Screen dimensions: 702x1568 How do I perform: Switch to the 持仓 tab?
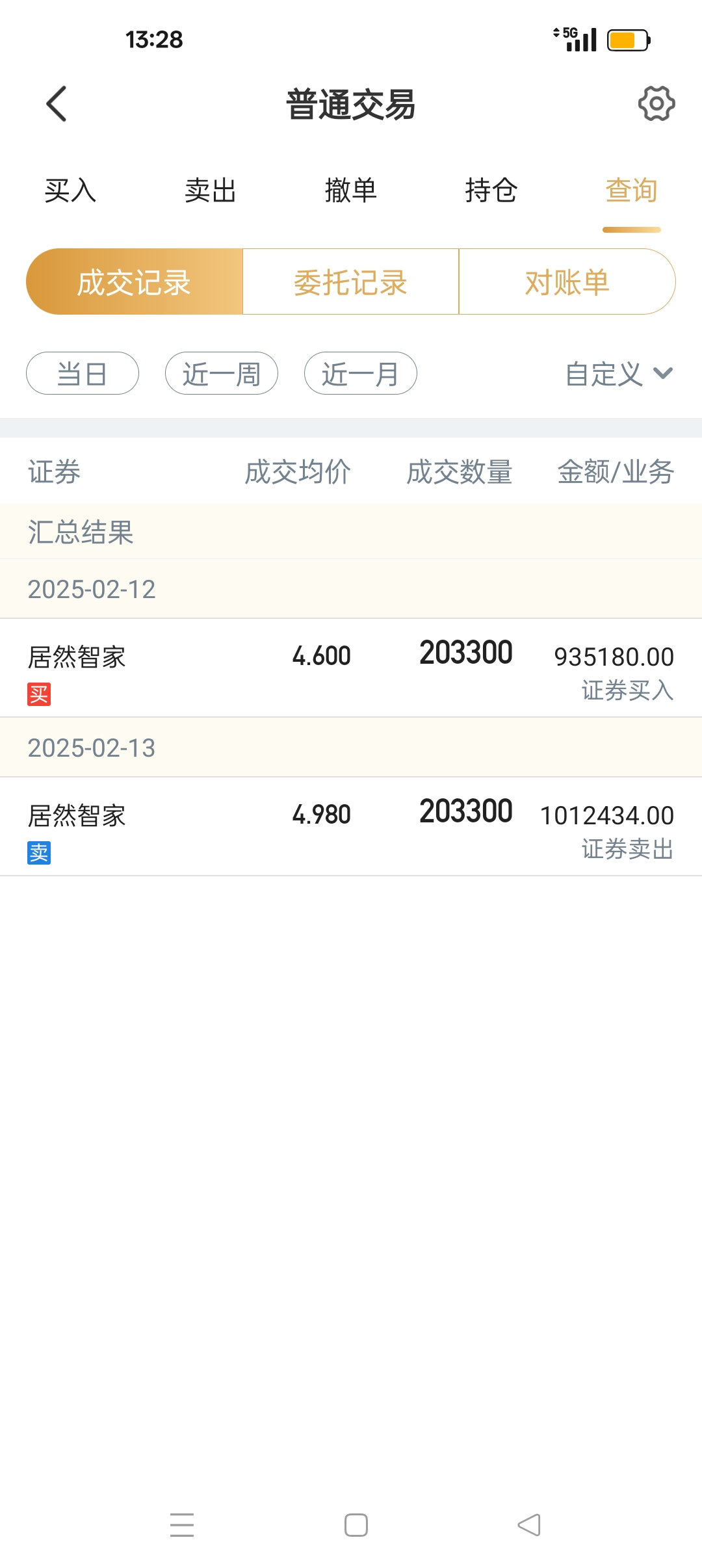491,191
